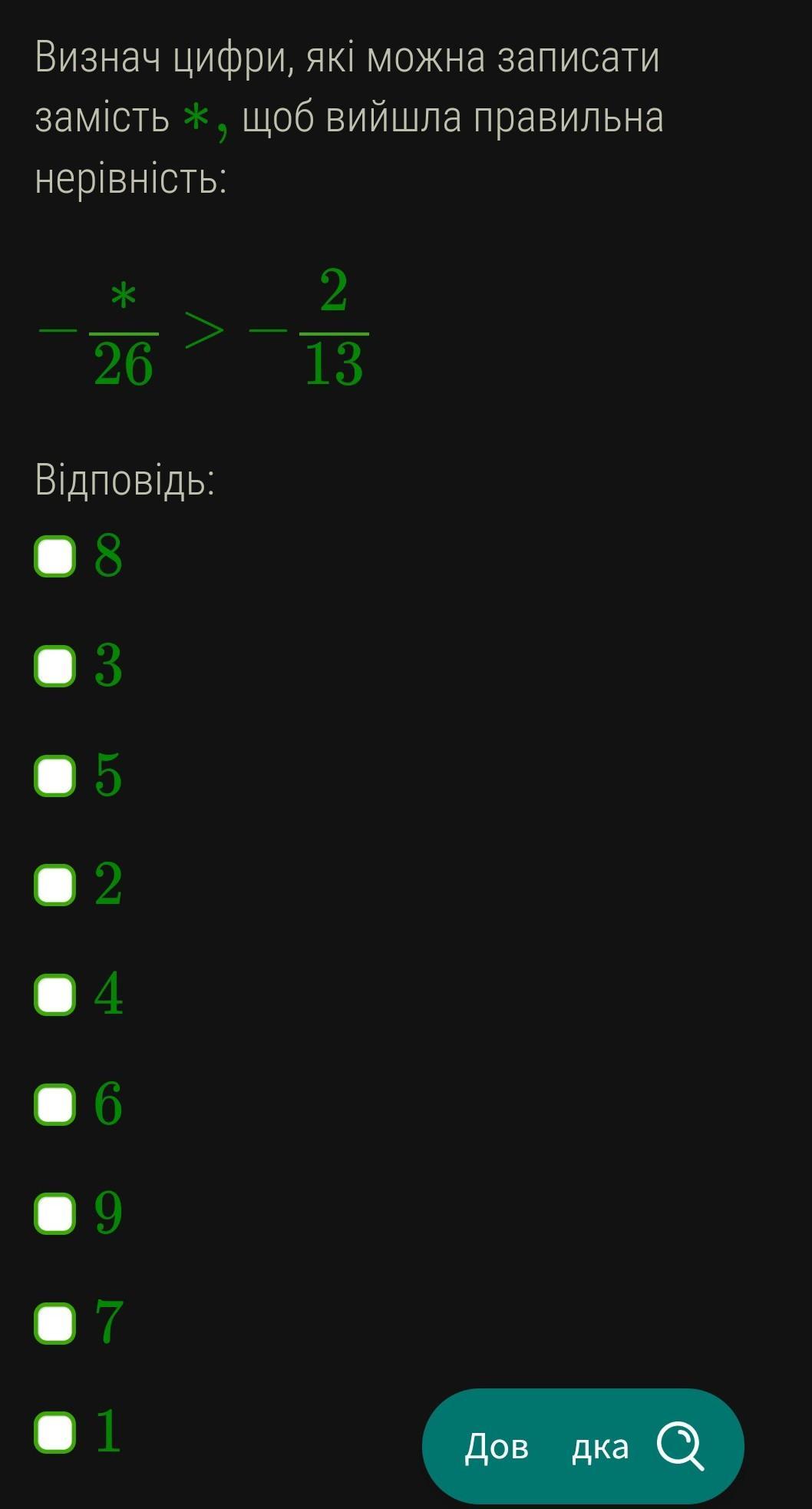Mark digit 2 as an answer
This screenshot has width=812, height=1509.
(55, 885)
